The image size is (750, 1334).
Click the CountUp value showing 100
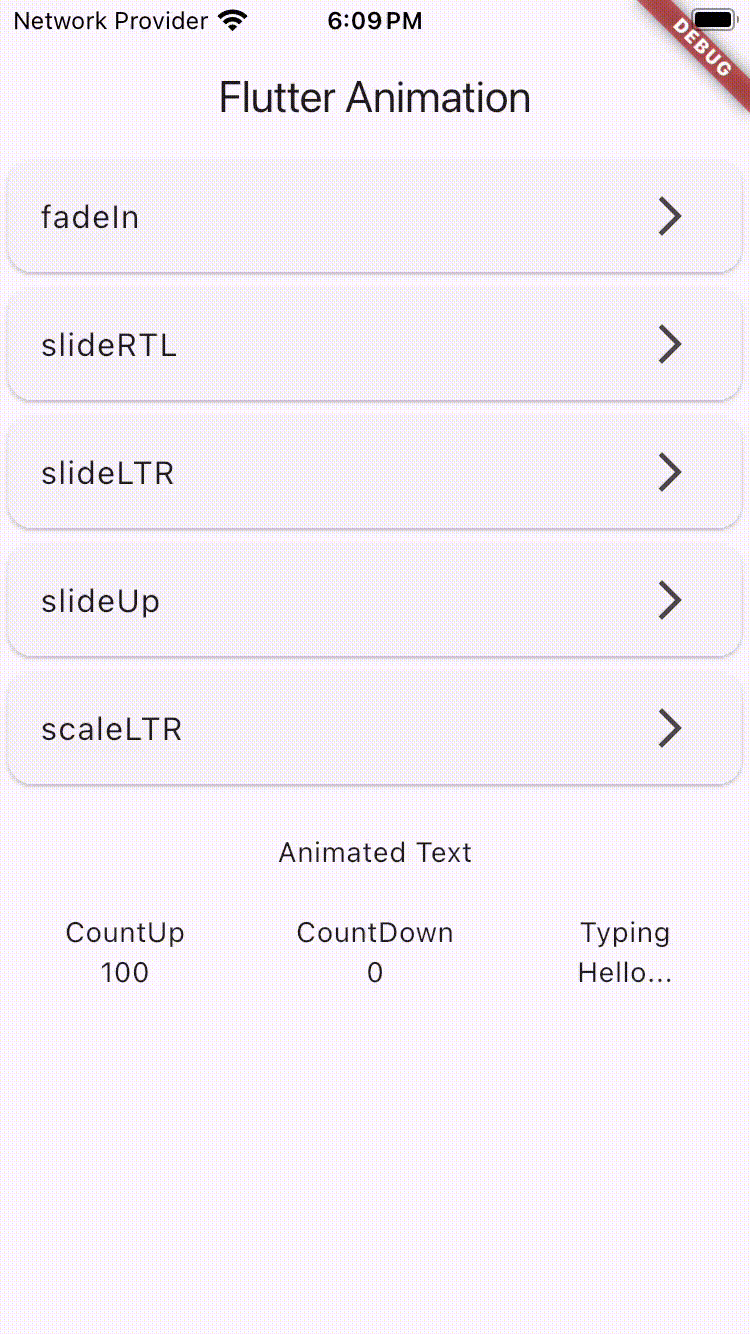tap(124, 972)
